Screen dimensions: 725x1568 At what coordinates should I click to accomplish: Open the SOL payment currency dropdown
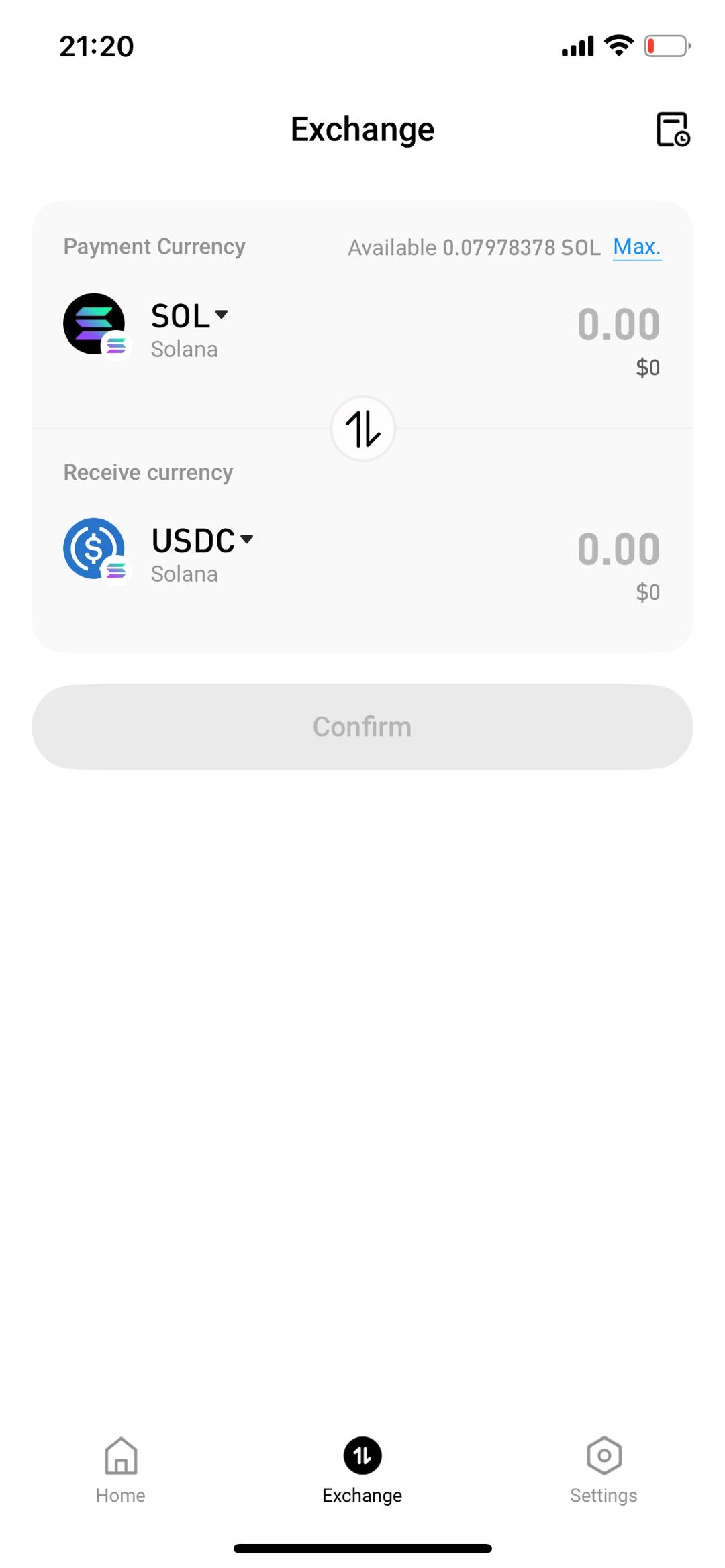pyautogui.click(x=189, y=315)
